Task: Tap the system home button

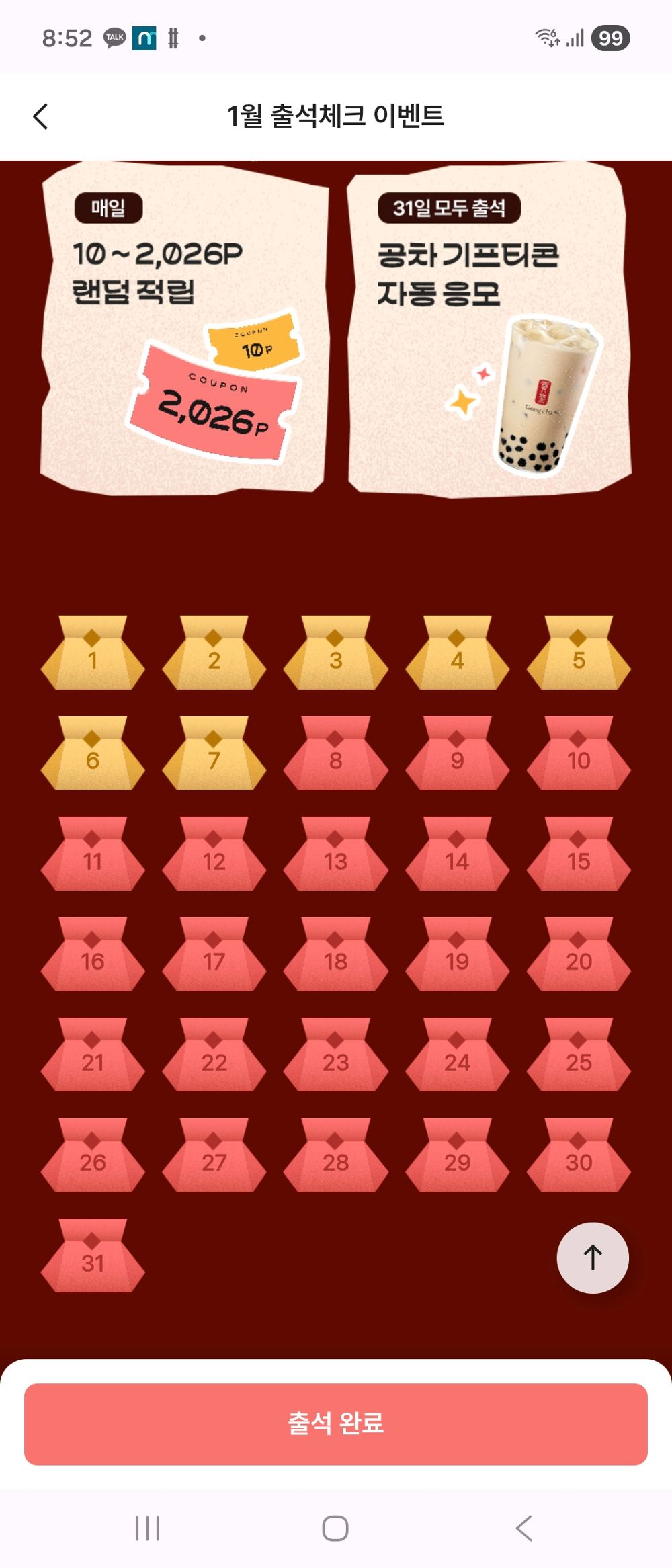Action: coord(335,1528)
